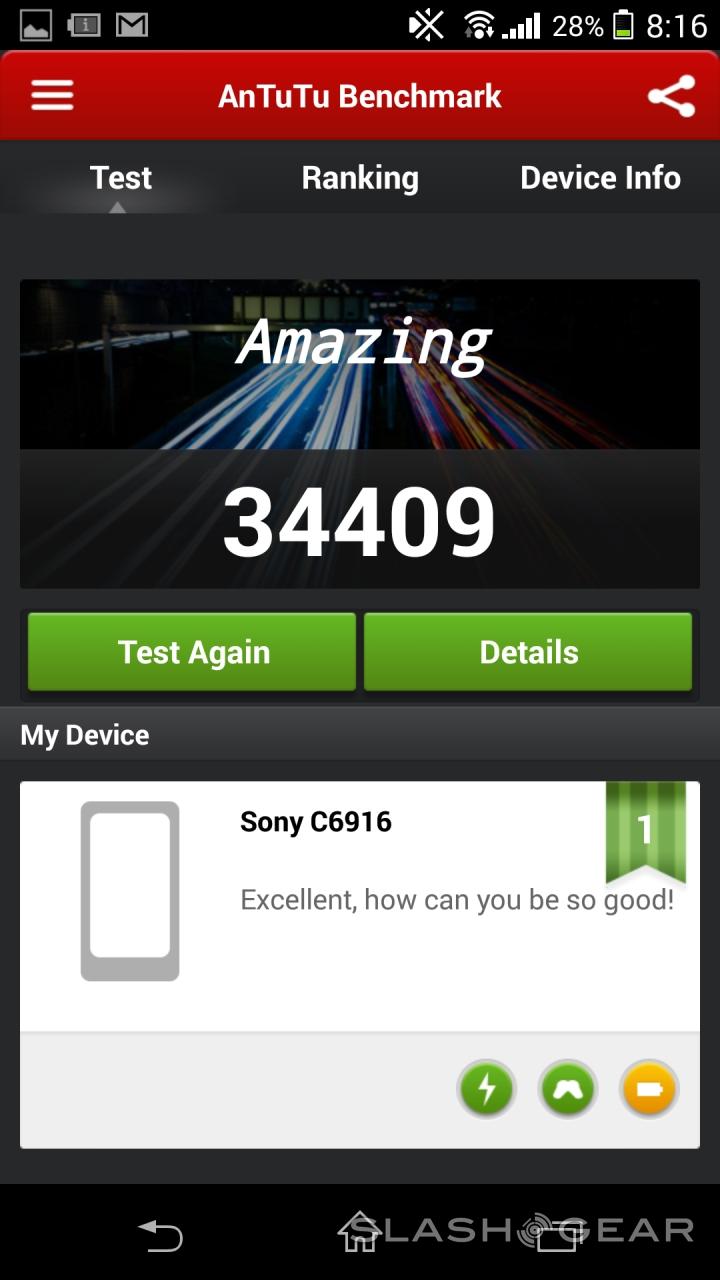This screenshot has height=1280, width=720.
Task: Tap the orange battery icon
Action: [649, 1088]
